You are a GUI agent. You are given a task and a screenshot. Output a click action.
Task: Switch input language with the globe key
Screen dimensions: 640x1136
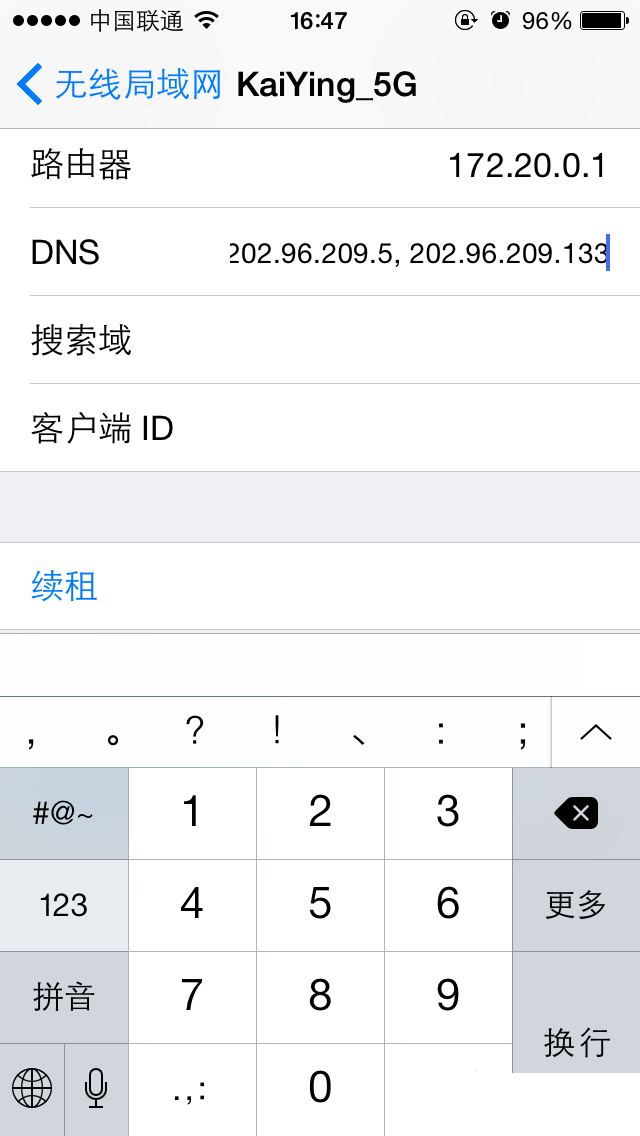(32, 1089)
